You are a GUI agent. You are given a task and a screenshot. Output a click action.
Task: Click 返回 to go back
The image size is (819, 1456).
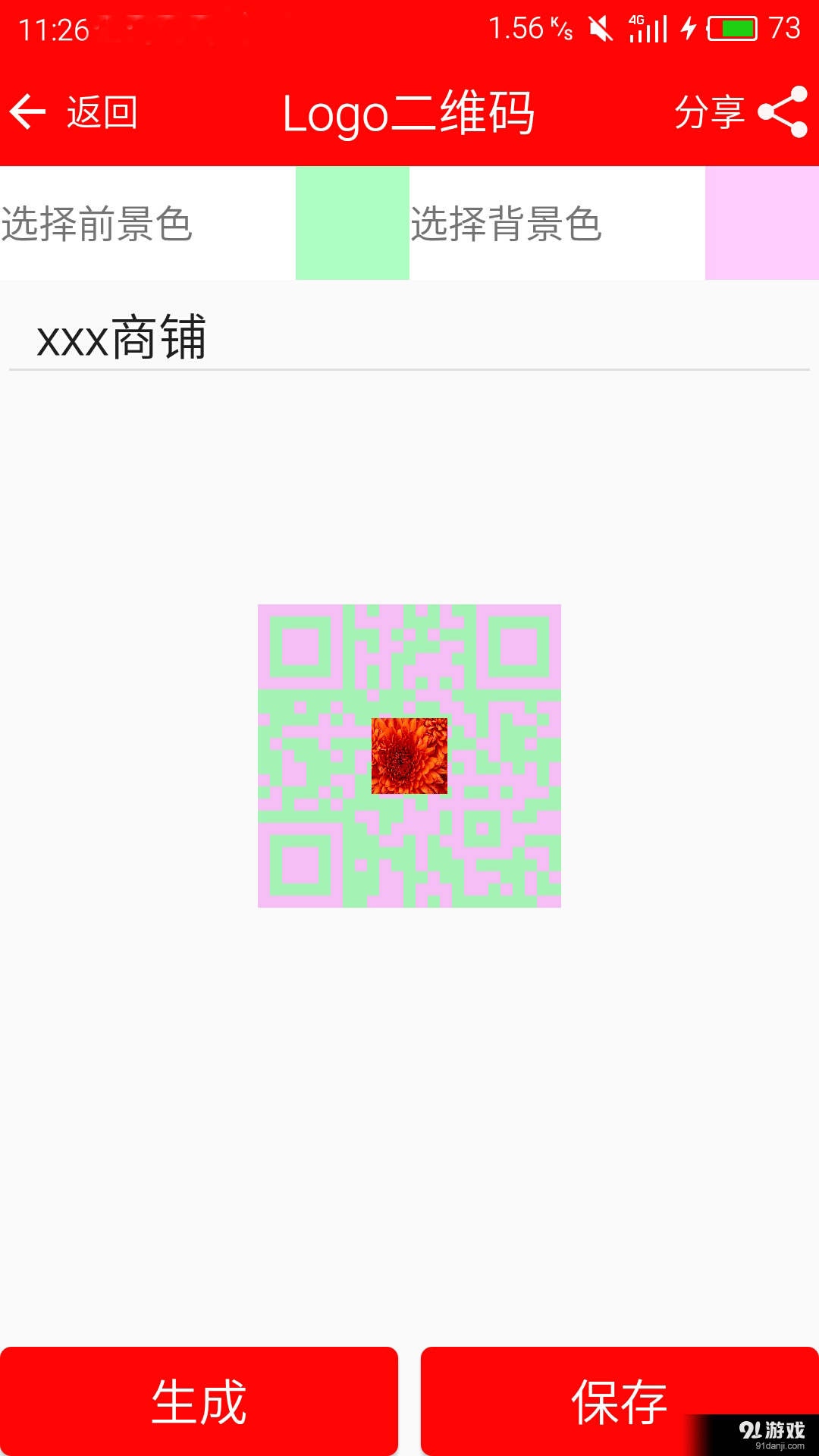(x=100, y=111)
